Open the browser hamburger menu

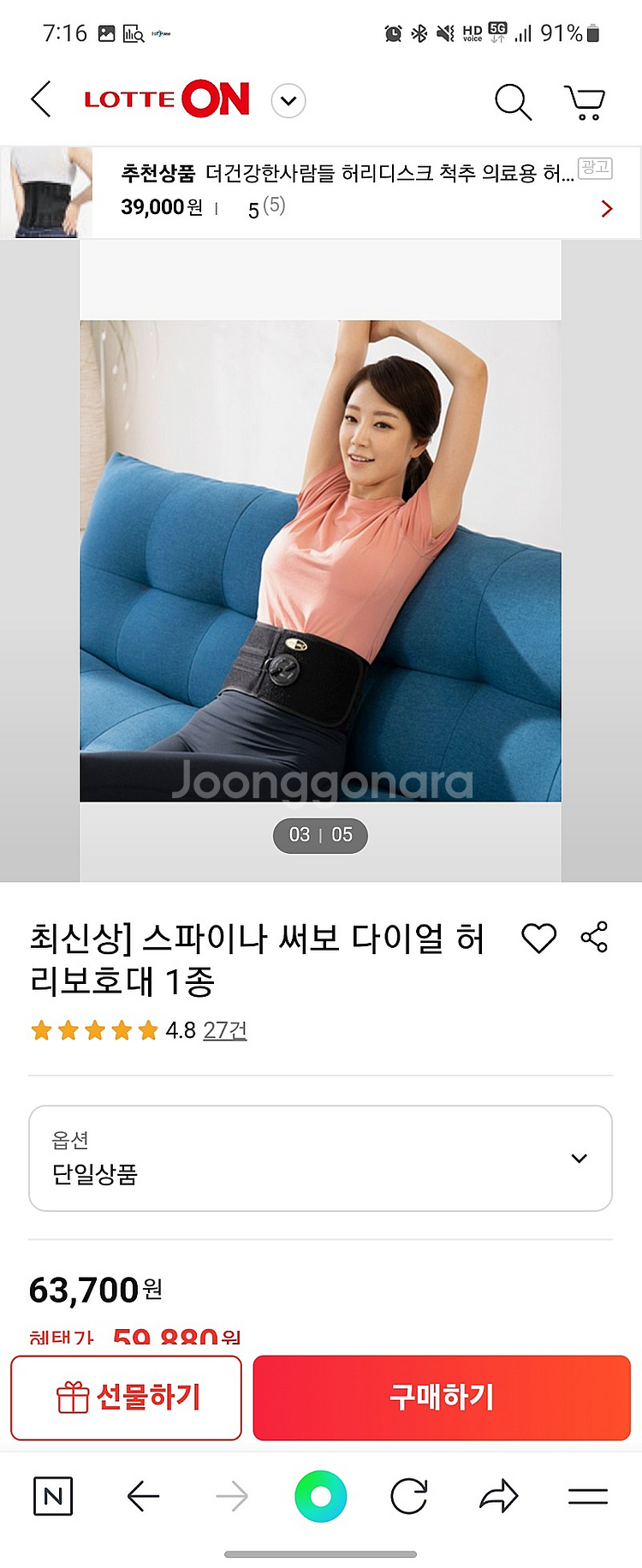(588, 1496)
